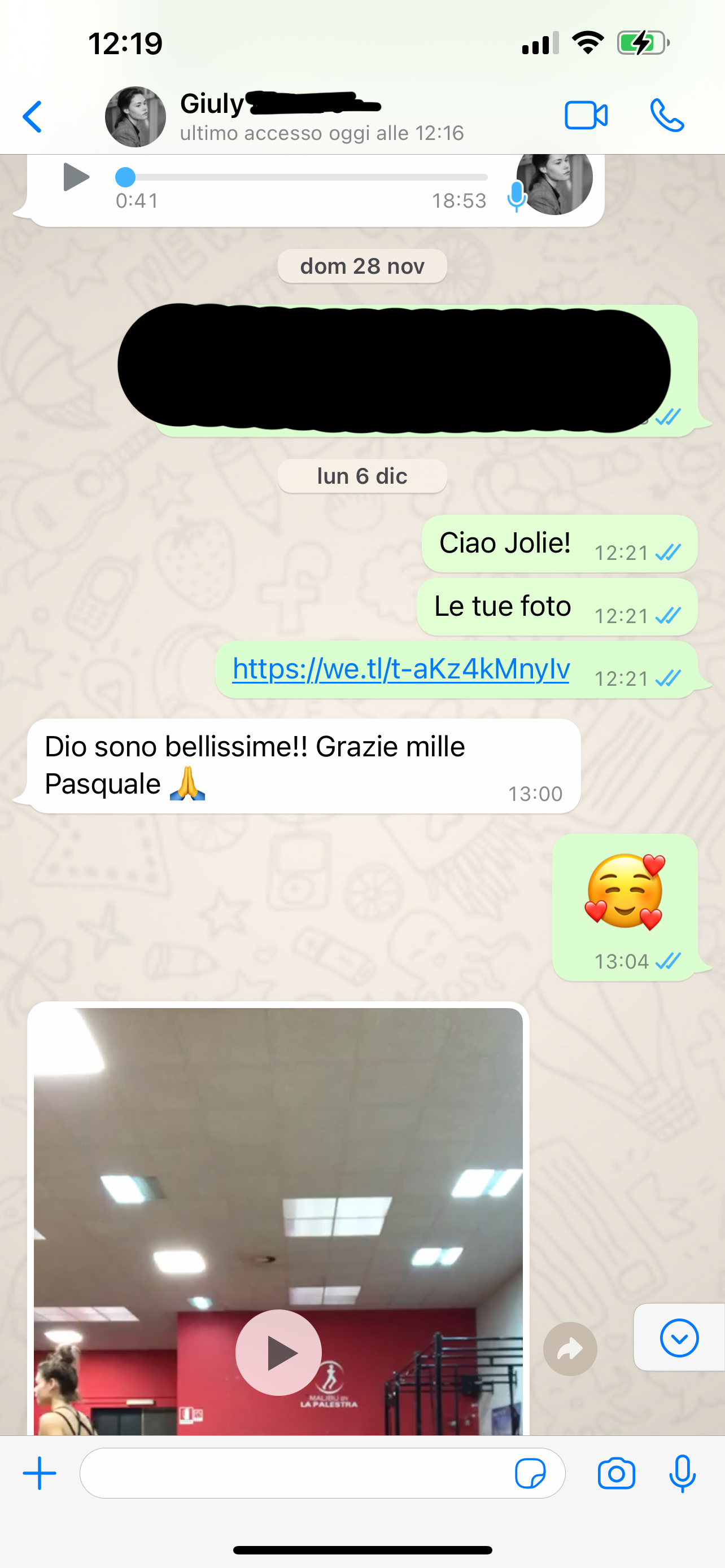Forward the gym video
This screenshot has width=725, height=1568.
tap(570, 1348)
